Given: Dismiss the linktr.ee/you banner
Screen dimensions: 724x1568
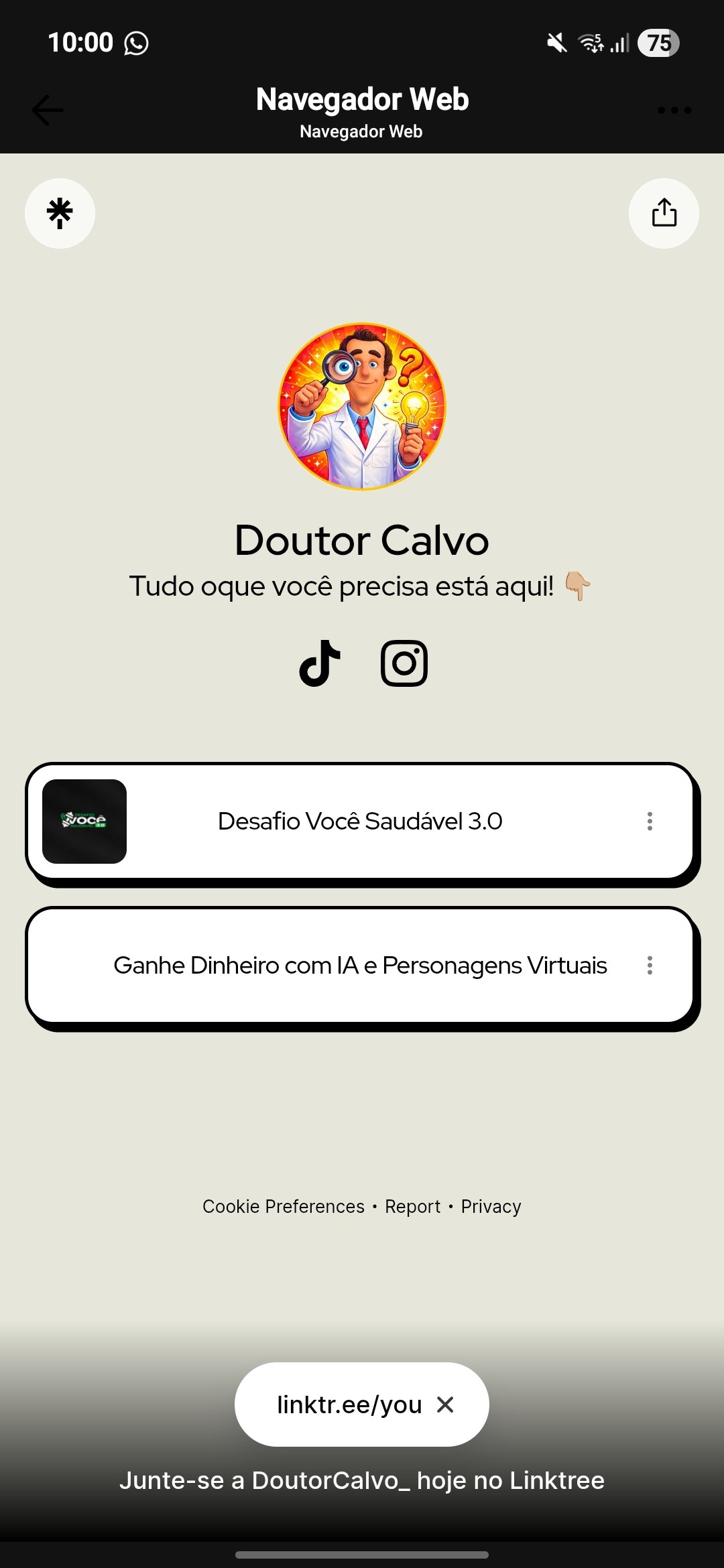Looking at the screenshot, I should (445, 1404).
